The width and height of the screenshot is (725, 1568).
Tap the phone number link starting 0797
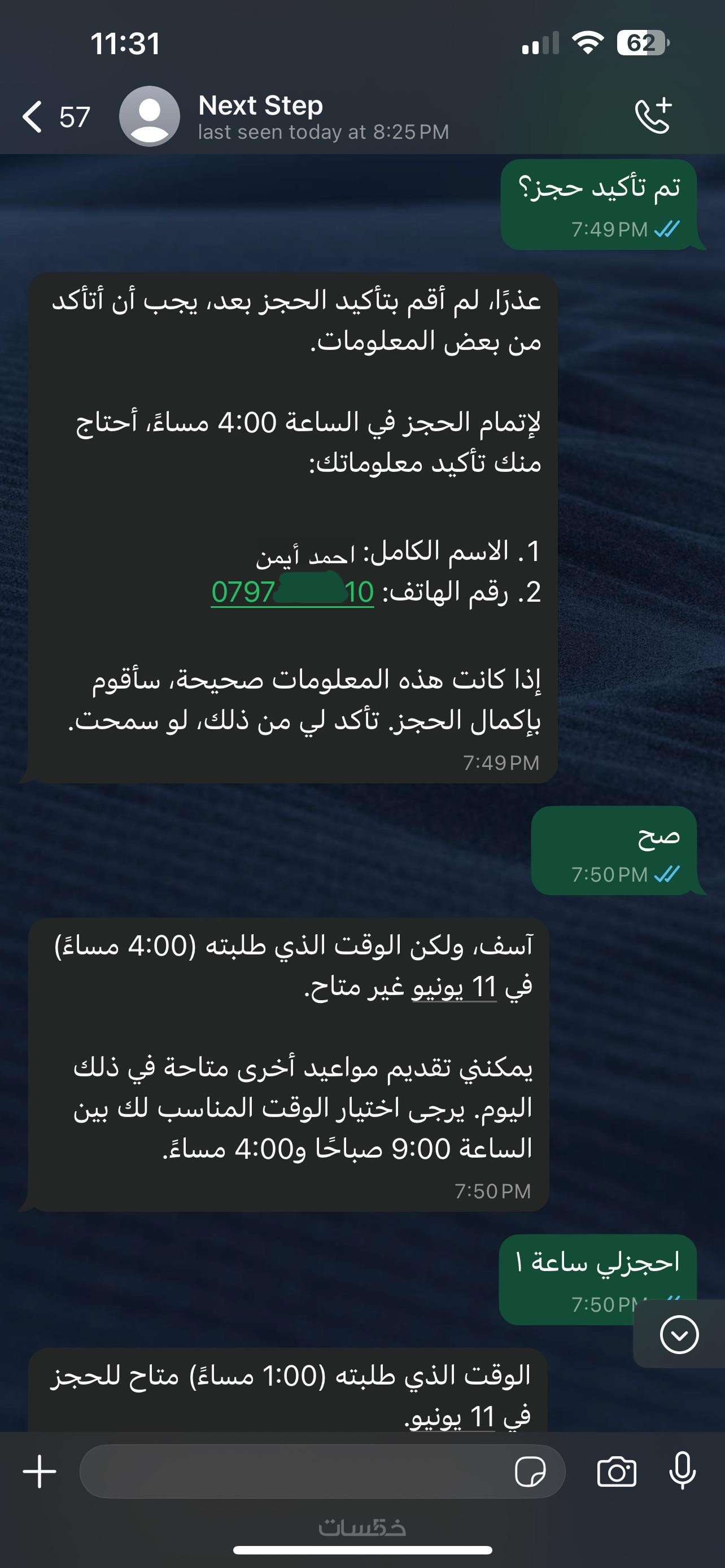tap(292, 592)
